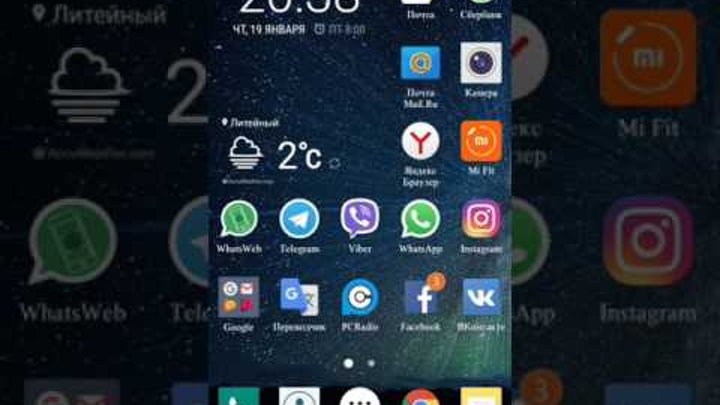Open the Google Translate app
This screenshot has height=405, width=720.
(x=299, y=297)
